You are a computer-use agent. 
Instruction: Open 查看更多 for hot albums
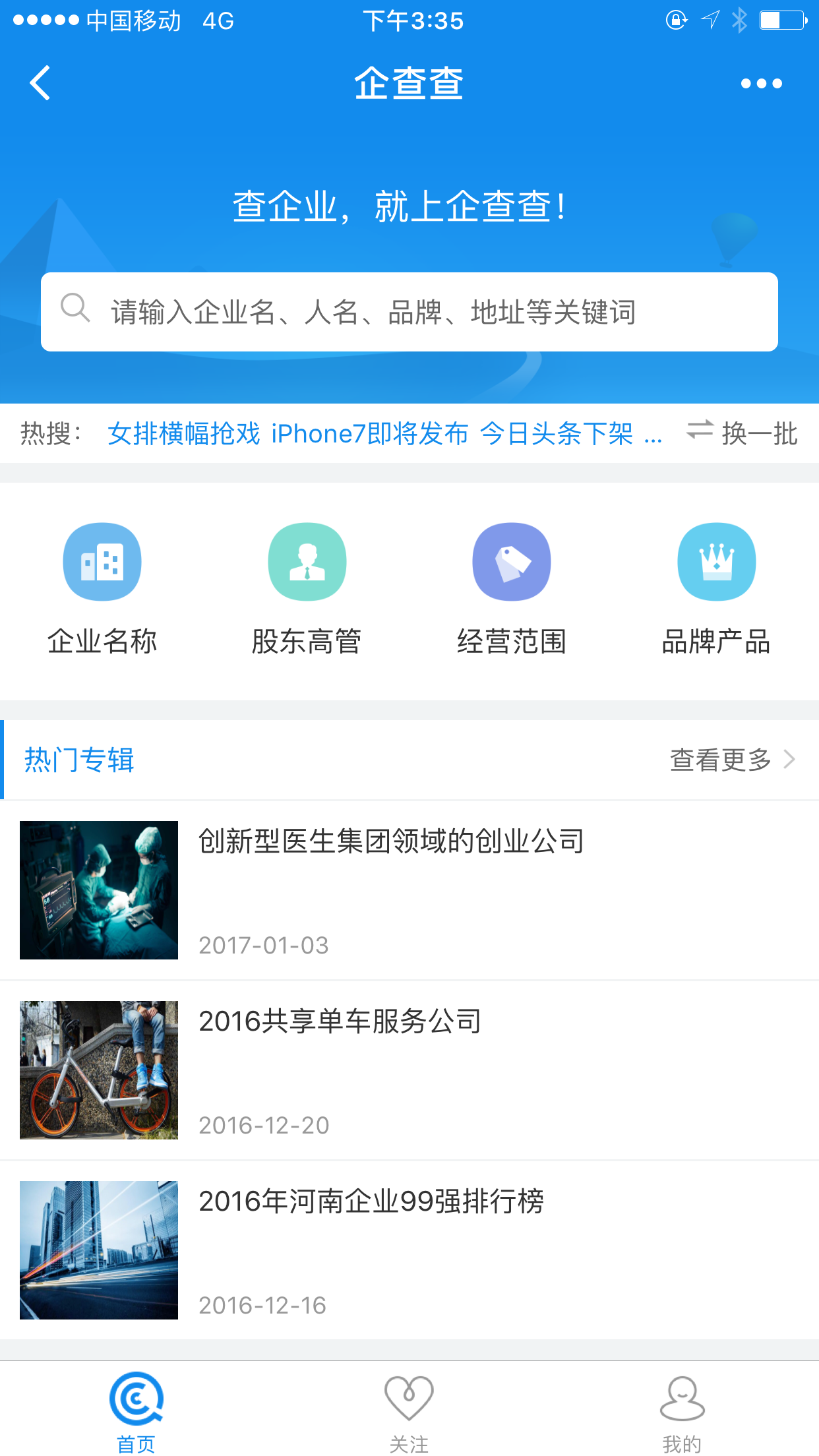732,760
